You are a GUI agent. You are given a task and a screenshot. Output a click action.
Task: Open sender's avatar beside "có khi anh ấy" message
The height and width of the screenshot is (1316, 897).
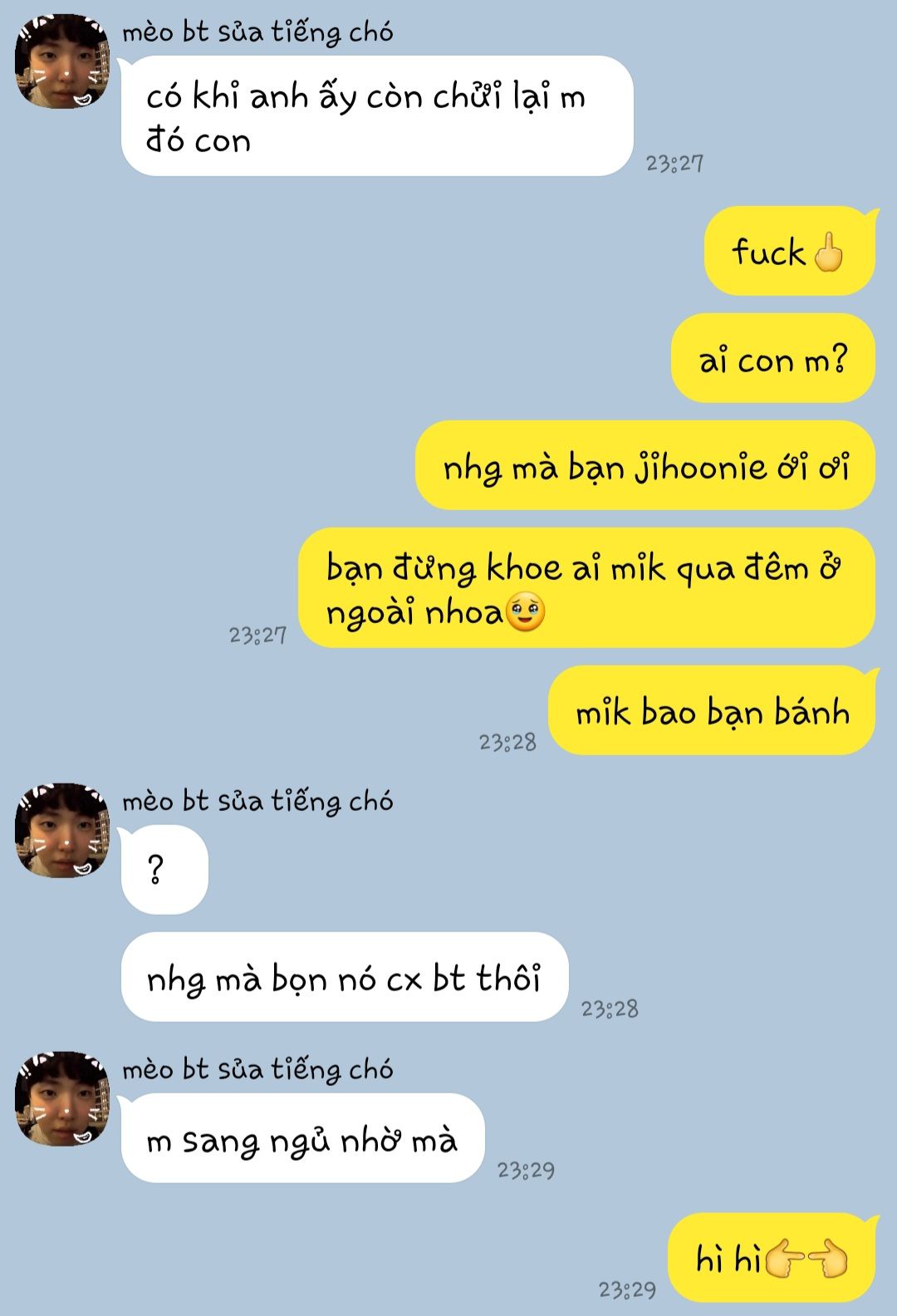coord(62,61)
